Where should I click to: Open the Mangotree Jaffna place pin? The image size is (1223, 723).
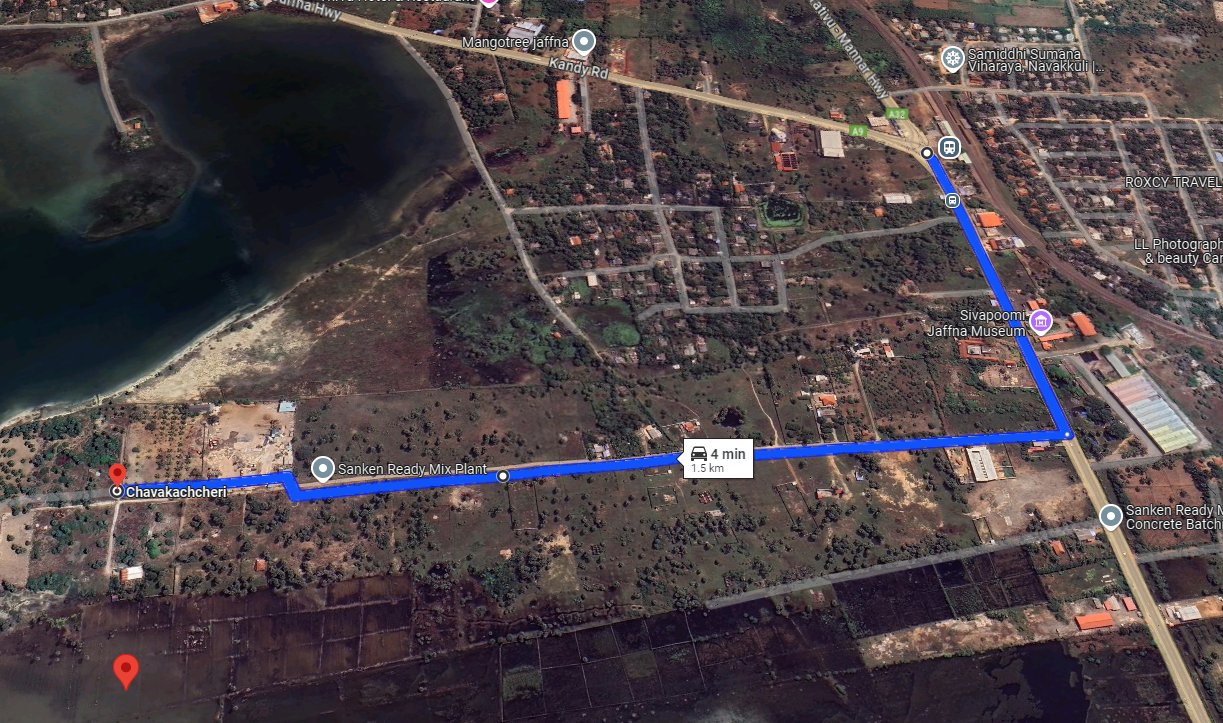point(584,42)
